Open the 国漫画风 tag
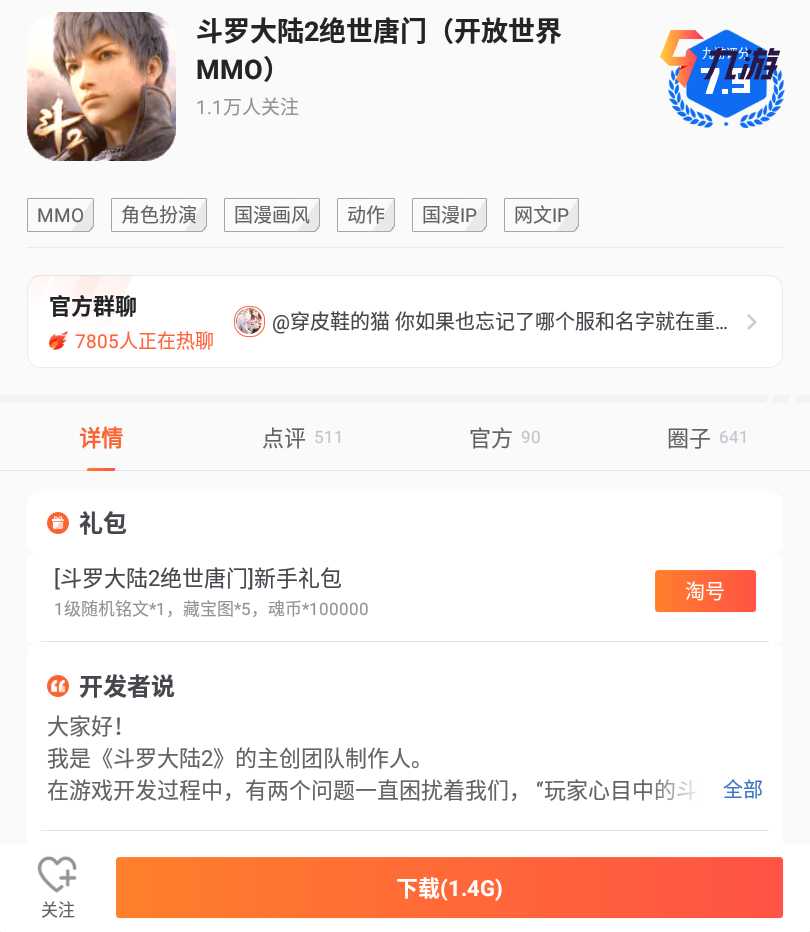The image size is (810, 932). [272, 215]
